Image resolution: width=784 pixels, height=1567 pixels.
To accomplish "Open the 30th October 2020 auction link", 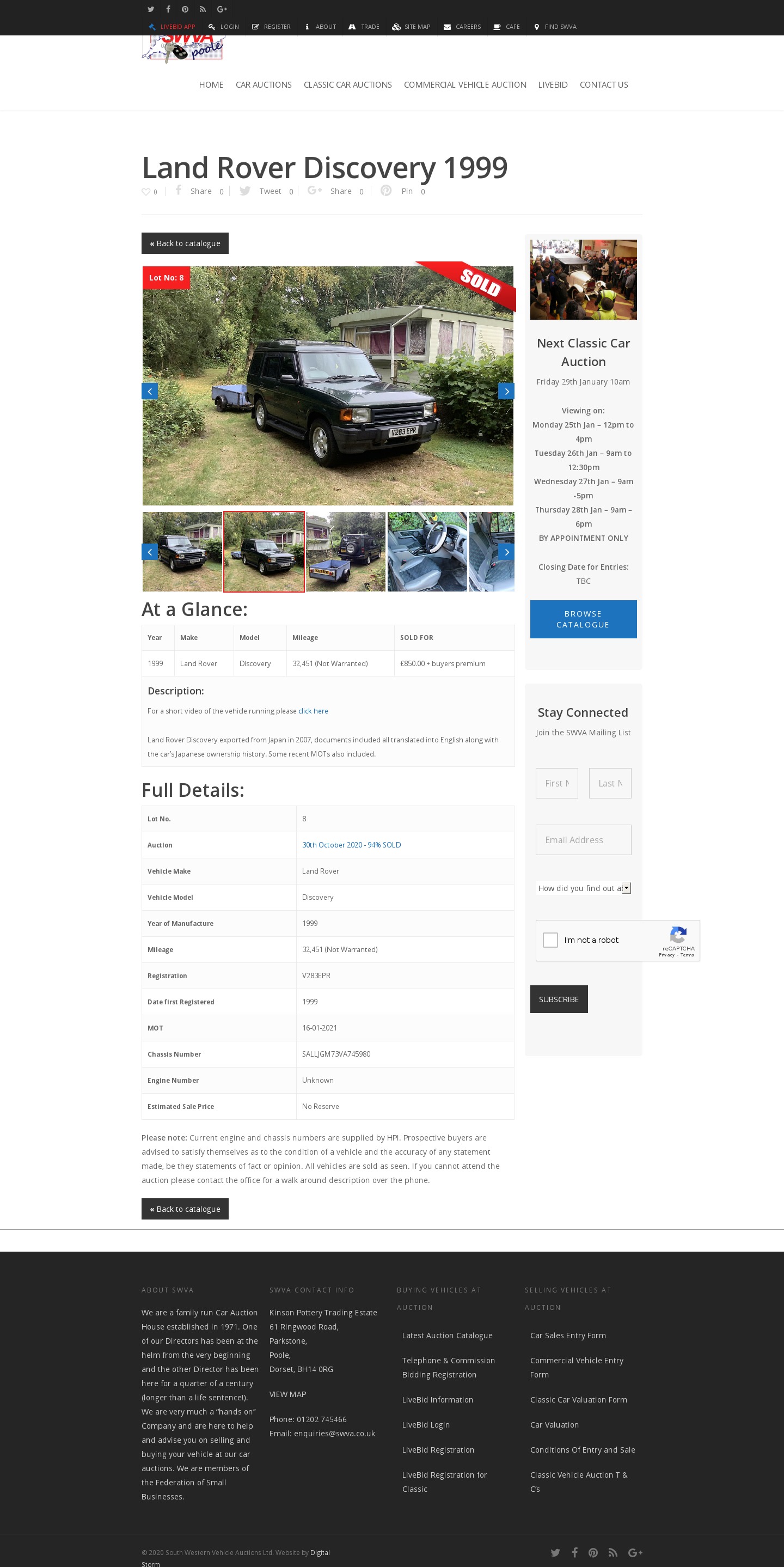I will tap(351, 845).
